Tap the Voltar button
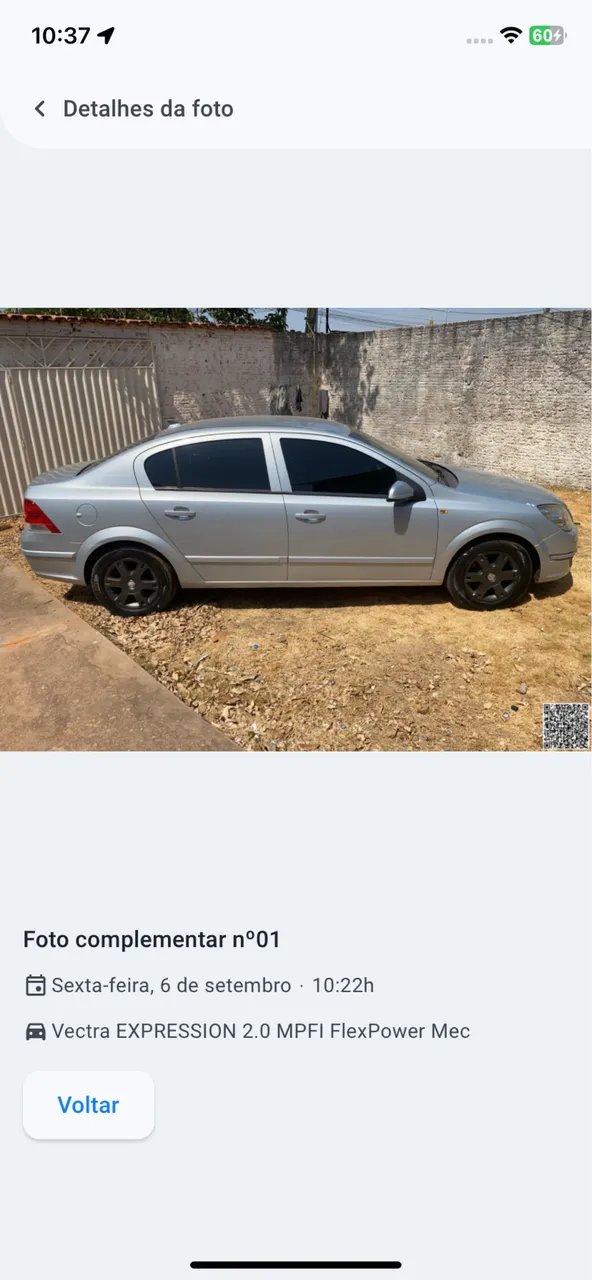The height and width of the screenshot is (1280, 592). click(x=88, y=1105)
